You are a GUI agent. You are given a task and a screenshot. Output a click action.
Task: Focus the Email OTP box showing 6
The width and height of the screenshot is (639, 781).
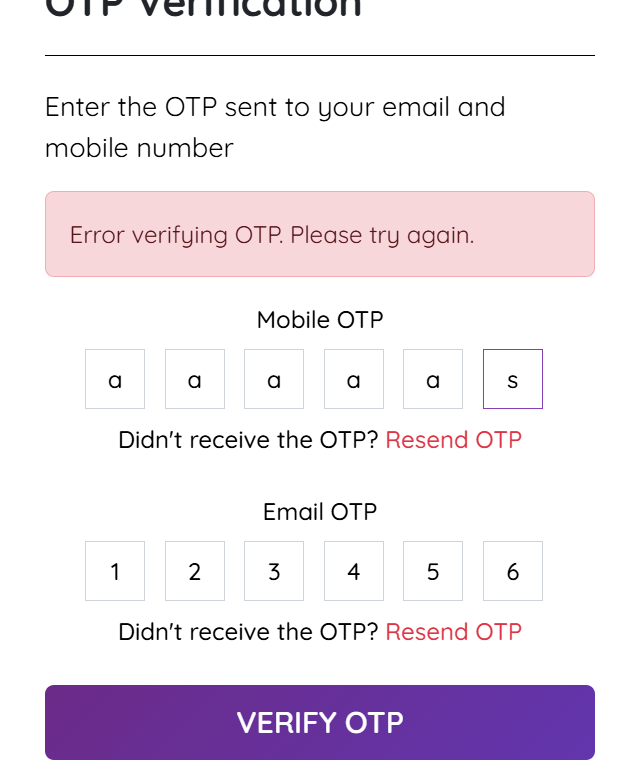(512, 571)
